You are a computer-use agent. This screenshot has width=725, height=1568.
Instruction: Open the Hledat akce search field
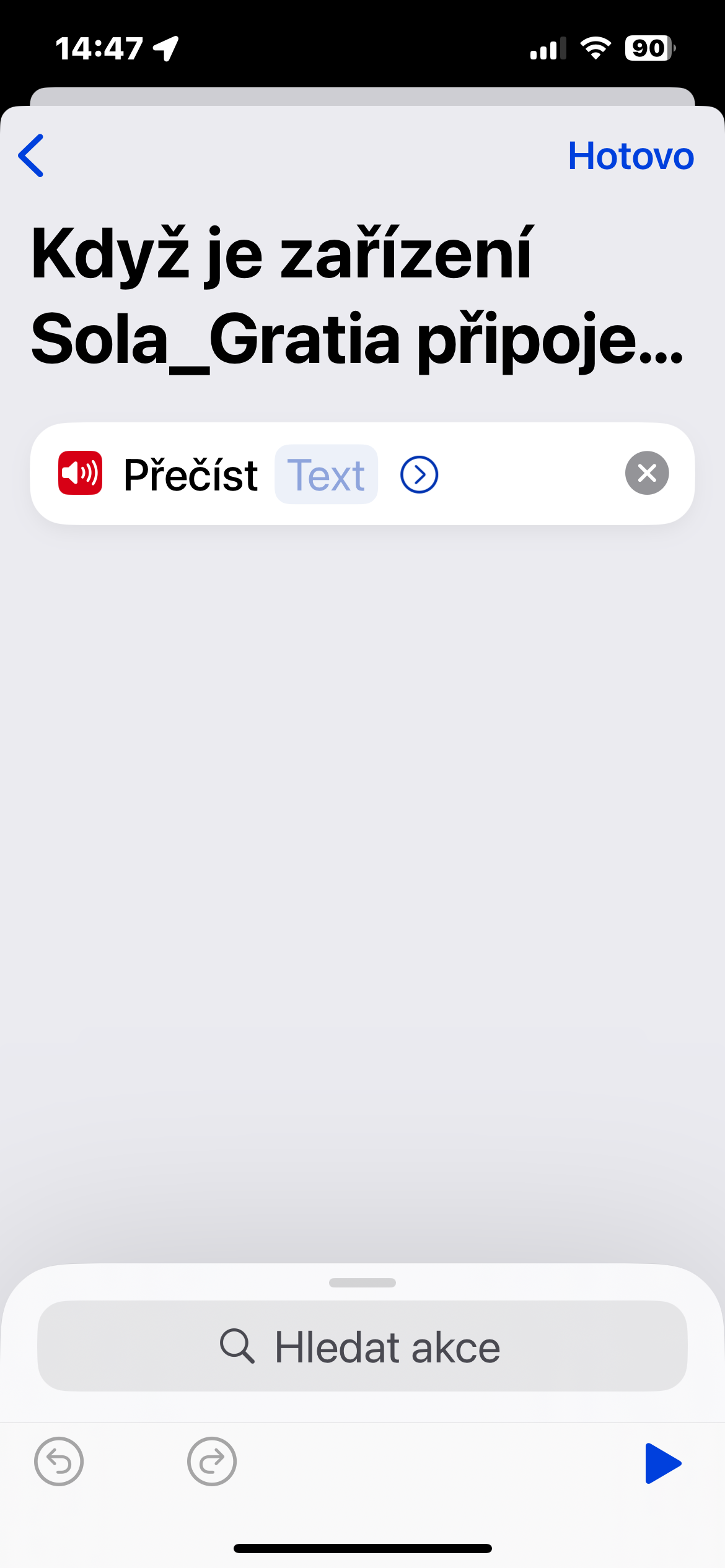(x=362, y=1346)
